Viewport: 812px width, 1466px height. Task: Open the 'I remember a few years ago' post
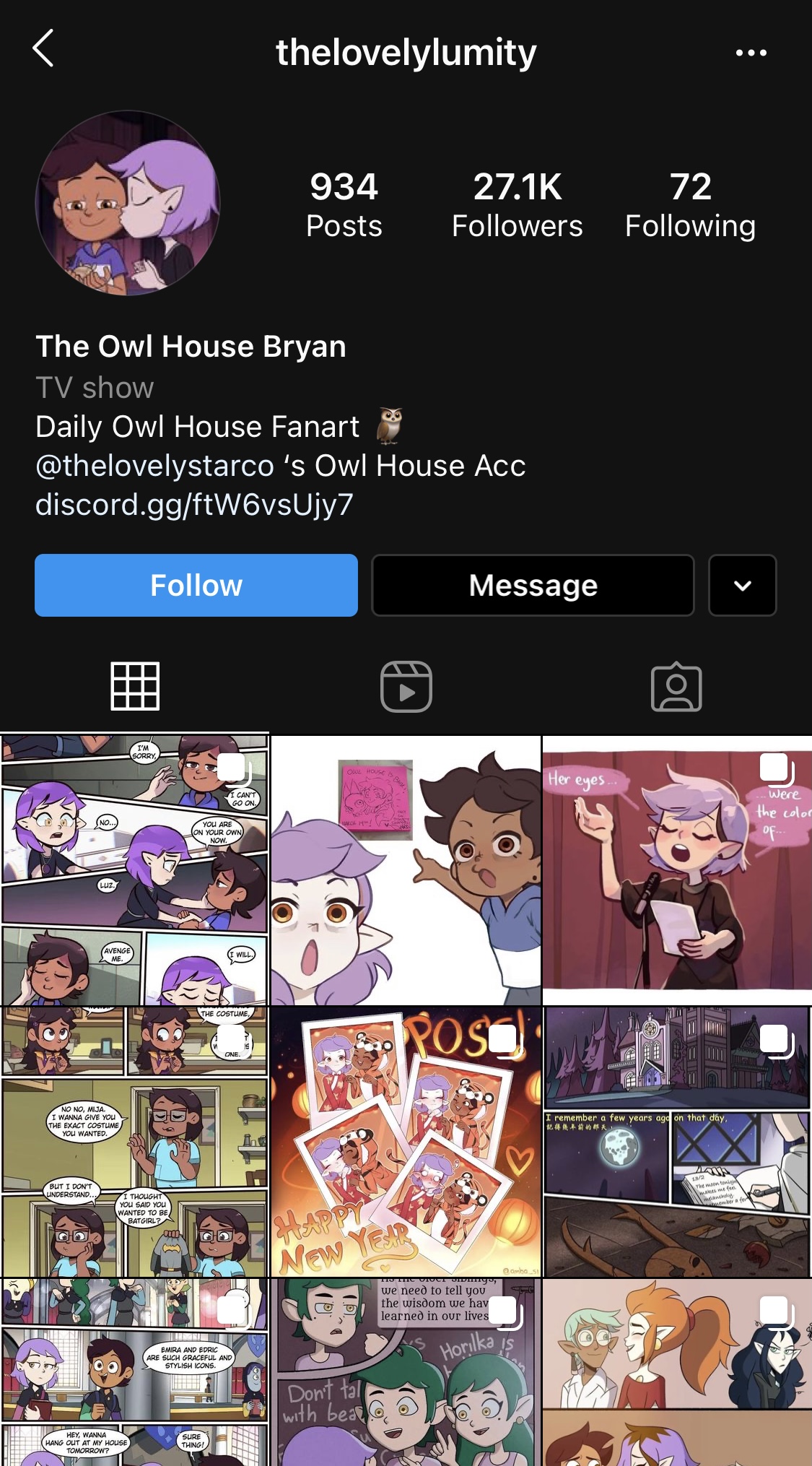(x=677, y=1142)
